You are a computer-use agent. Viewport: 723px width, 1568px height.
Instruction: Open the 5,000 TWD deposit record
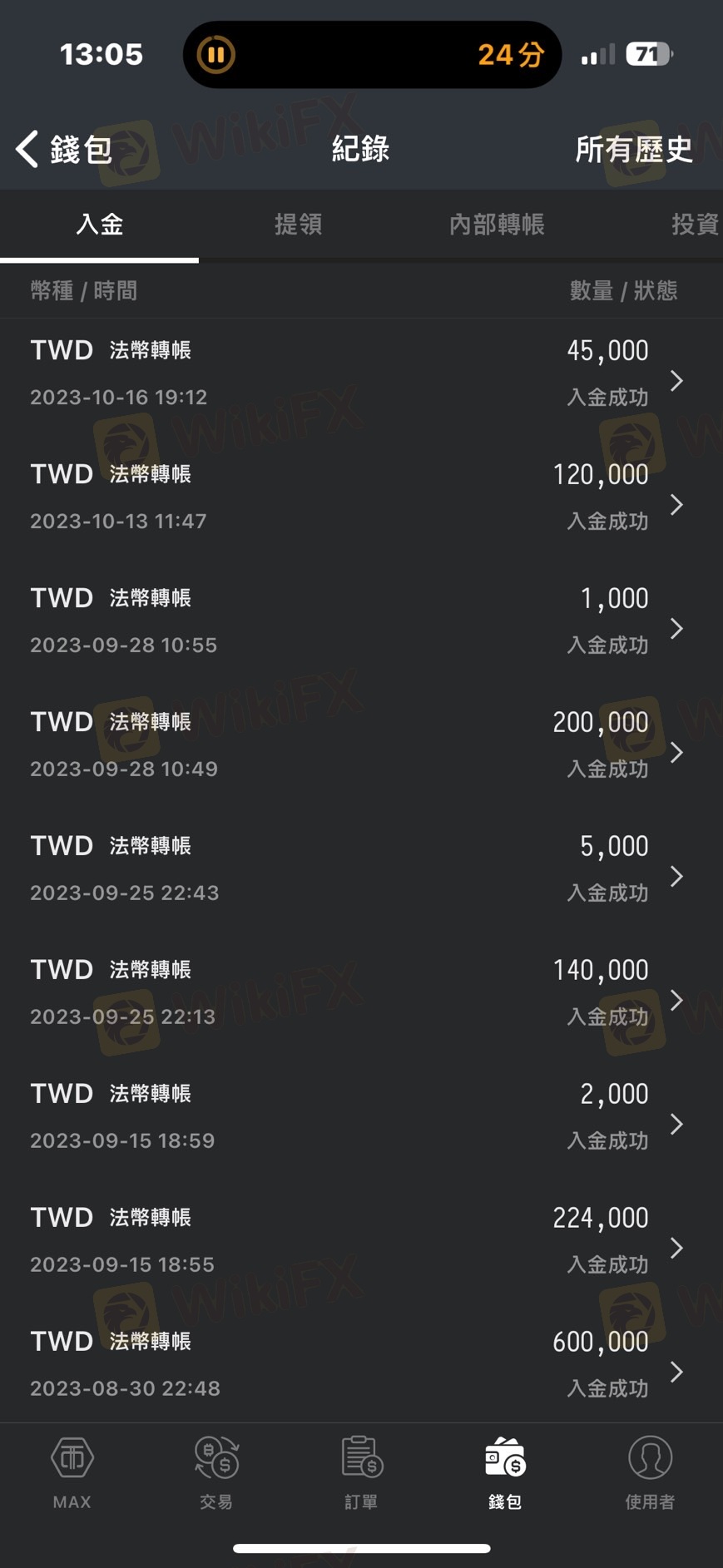pyautogui.click(x=361, y=869)
